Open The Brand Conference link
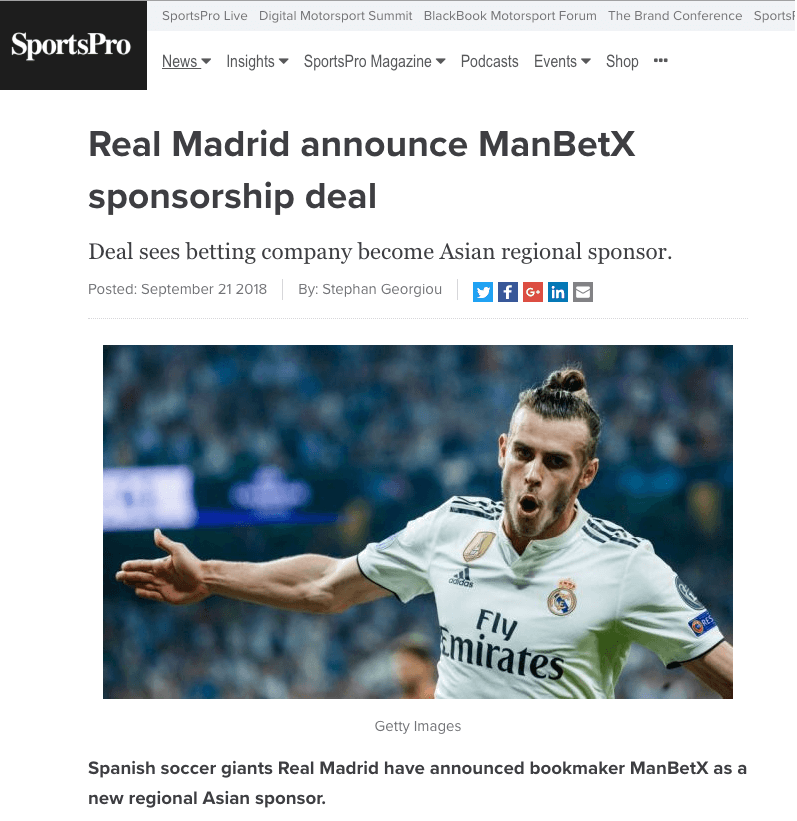Image resolution: width=797 pixels, height=821 pixels. click(675, 16)
